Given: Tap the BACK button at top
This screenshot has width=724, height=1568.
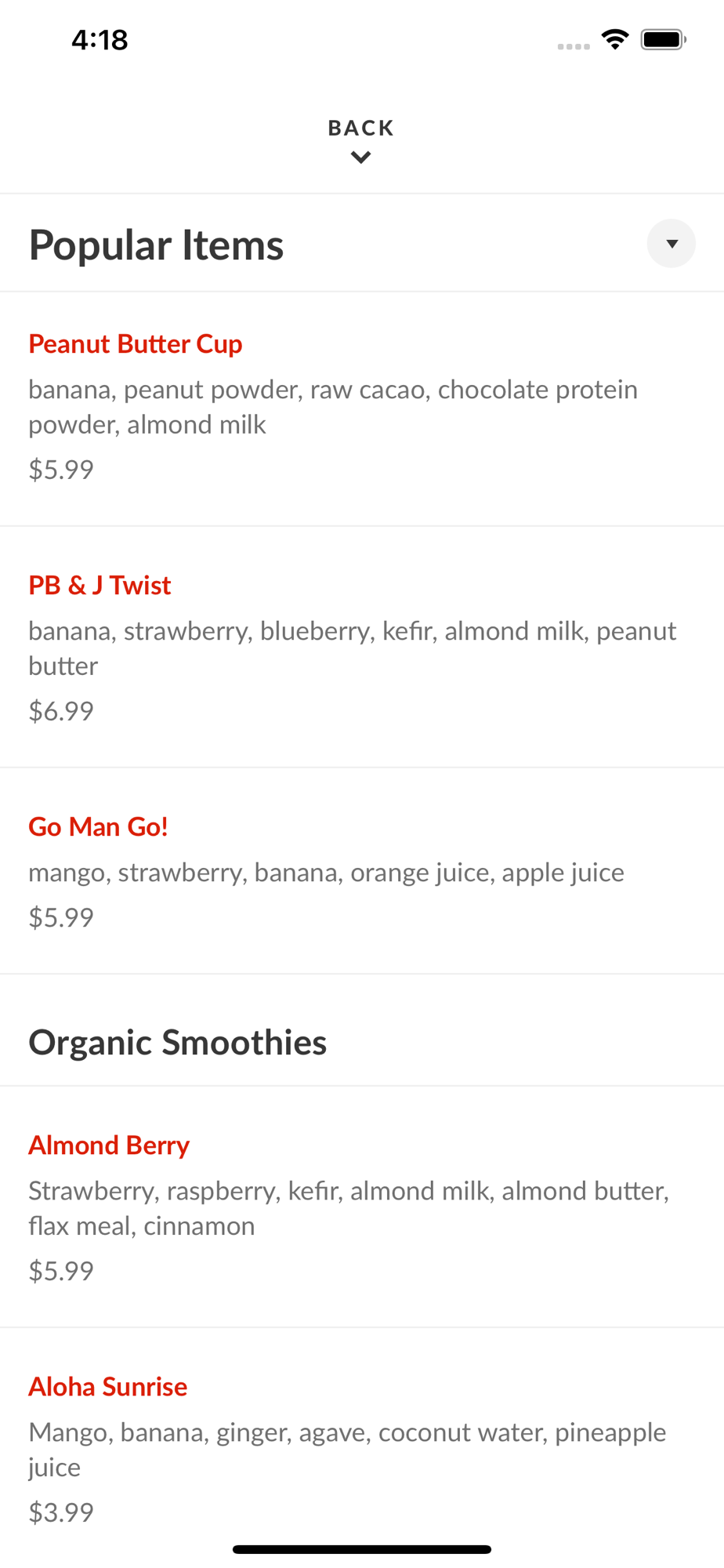Looking at the screenshot, I should coord(361,140).
